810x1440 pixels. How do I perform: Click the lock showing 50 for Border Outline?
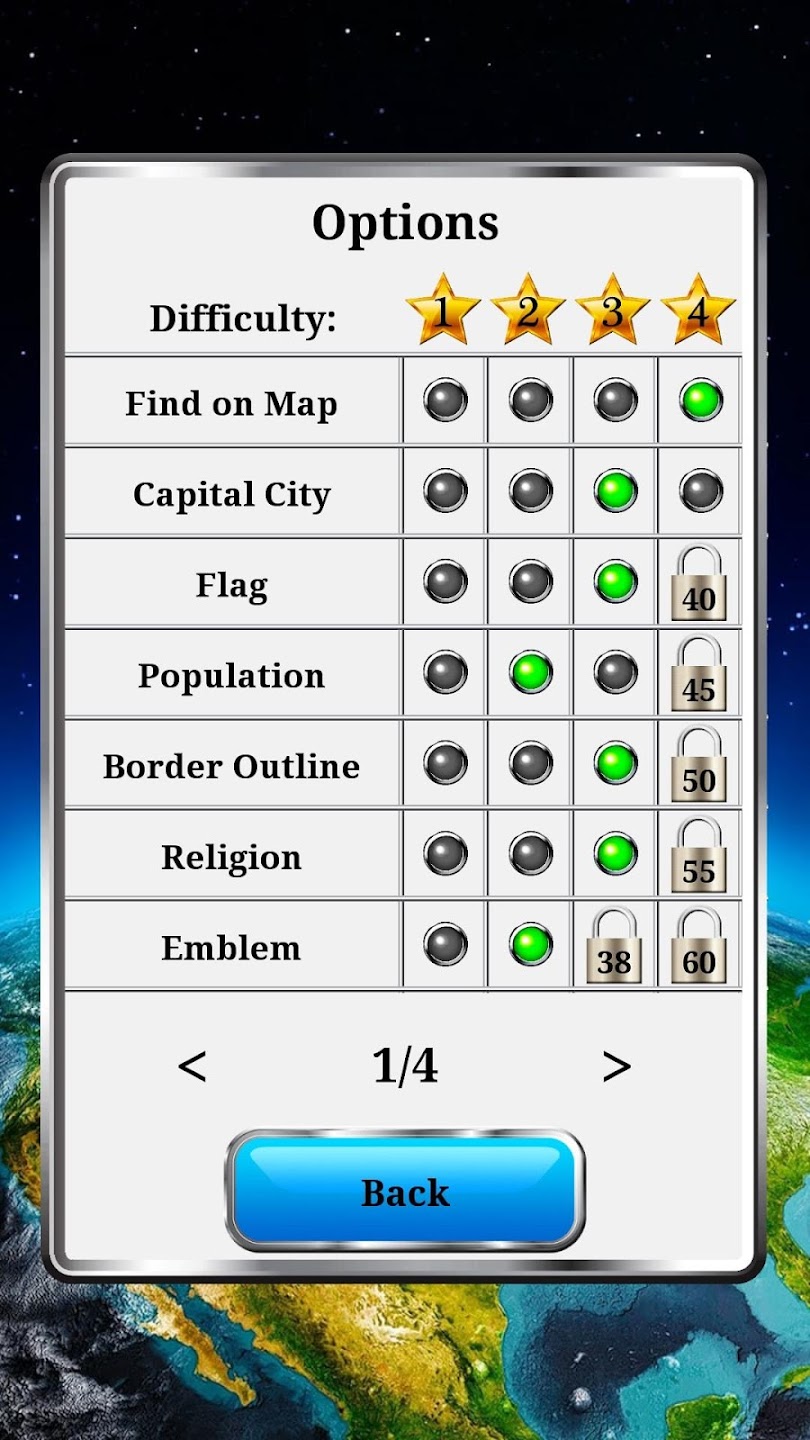click(x=698, y=764)
